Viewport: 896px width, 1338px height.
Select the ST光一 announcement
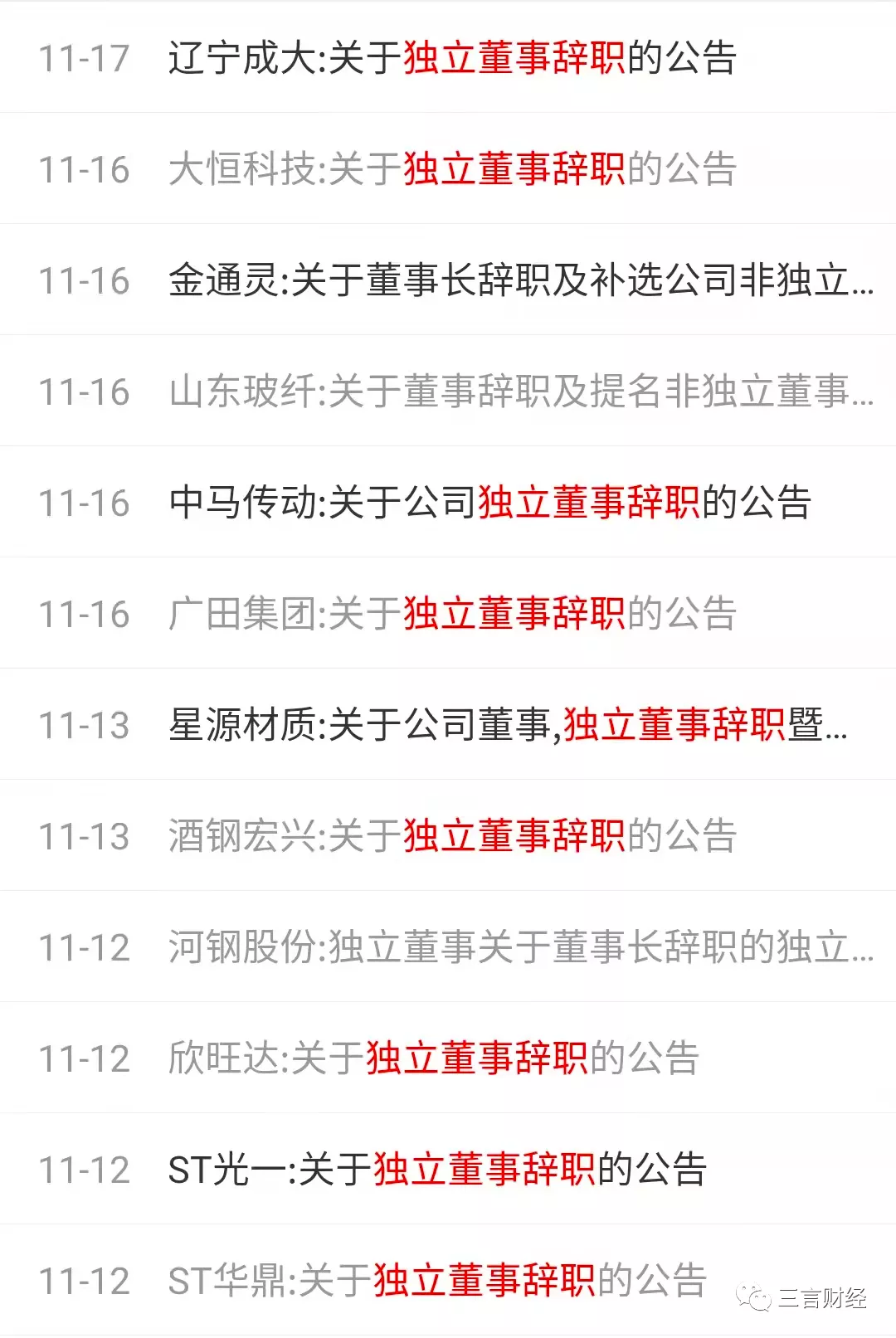tap(437, 1170)
